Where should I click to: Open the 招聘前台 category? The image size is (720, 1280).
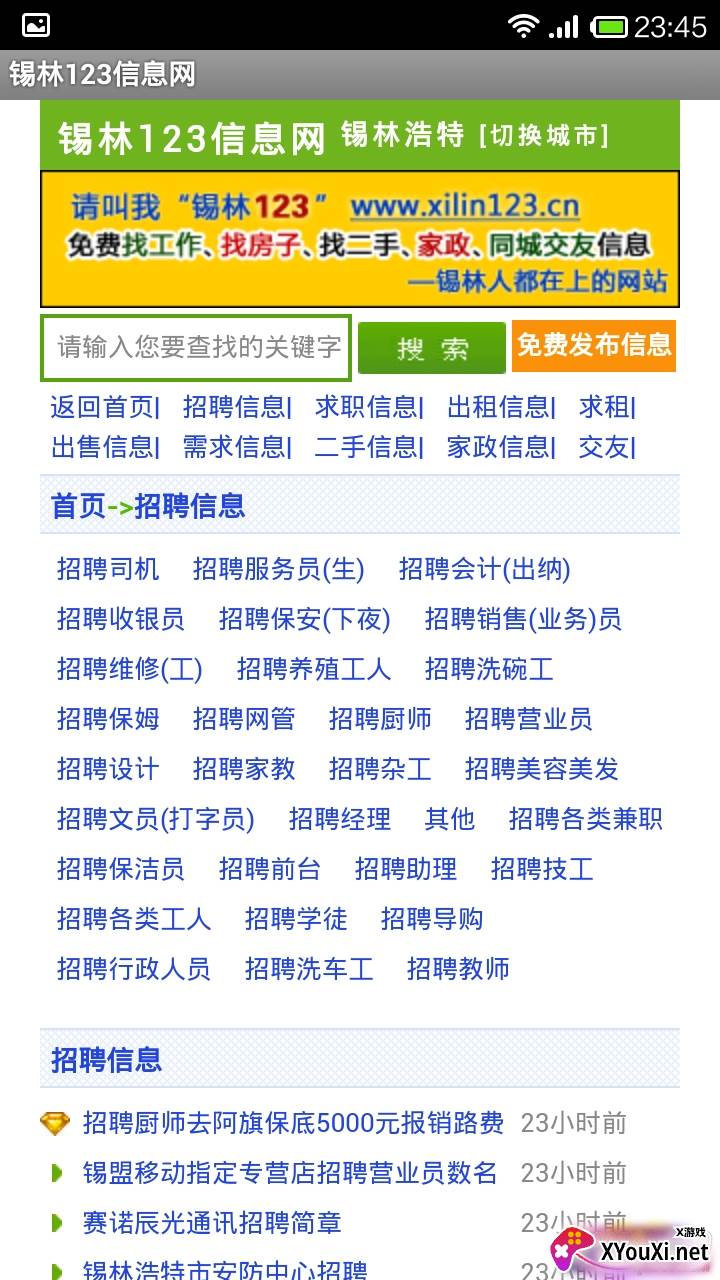(270, 869)
